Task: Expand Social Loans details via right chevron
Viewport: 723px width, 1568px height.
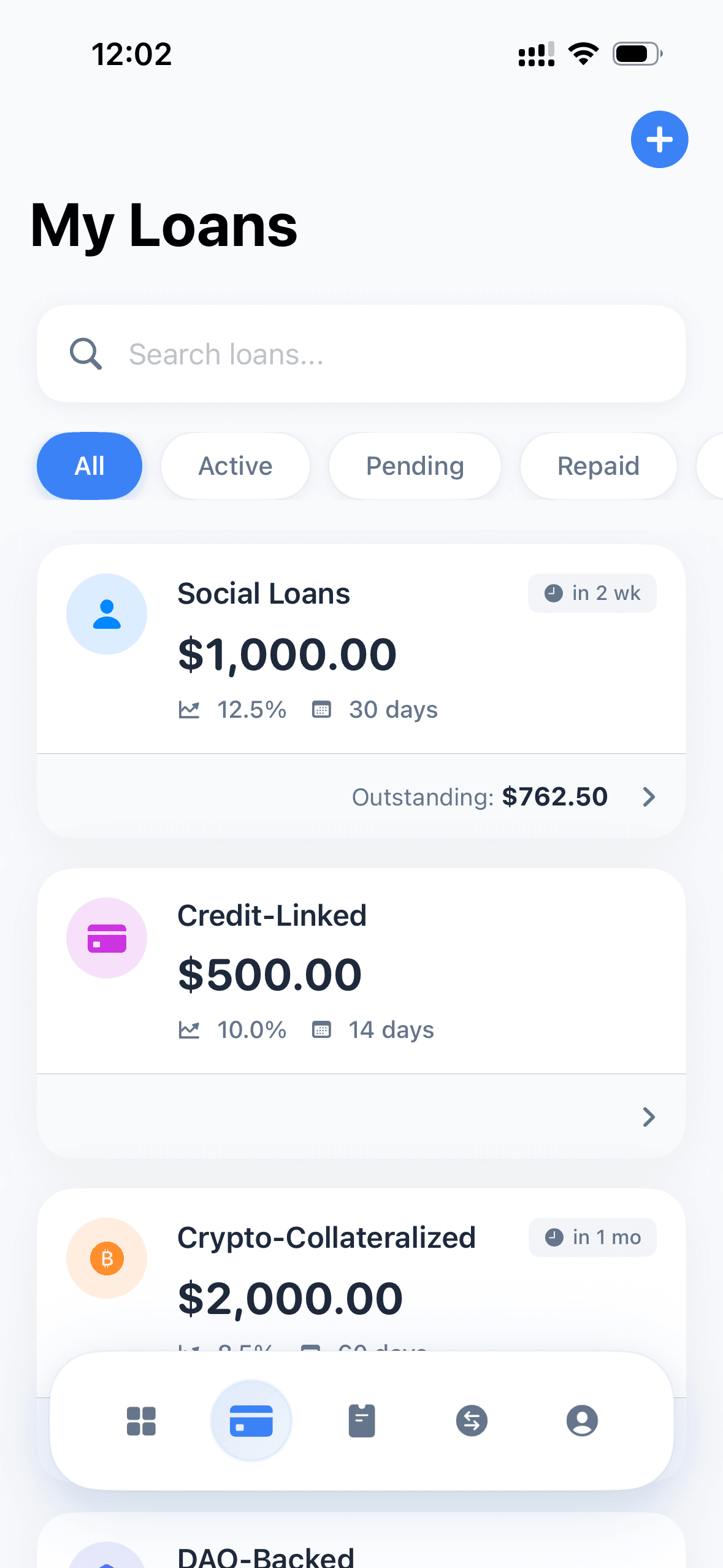Action: (649, 797)
